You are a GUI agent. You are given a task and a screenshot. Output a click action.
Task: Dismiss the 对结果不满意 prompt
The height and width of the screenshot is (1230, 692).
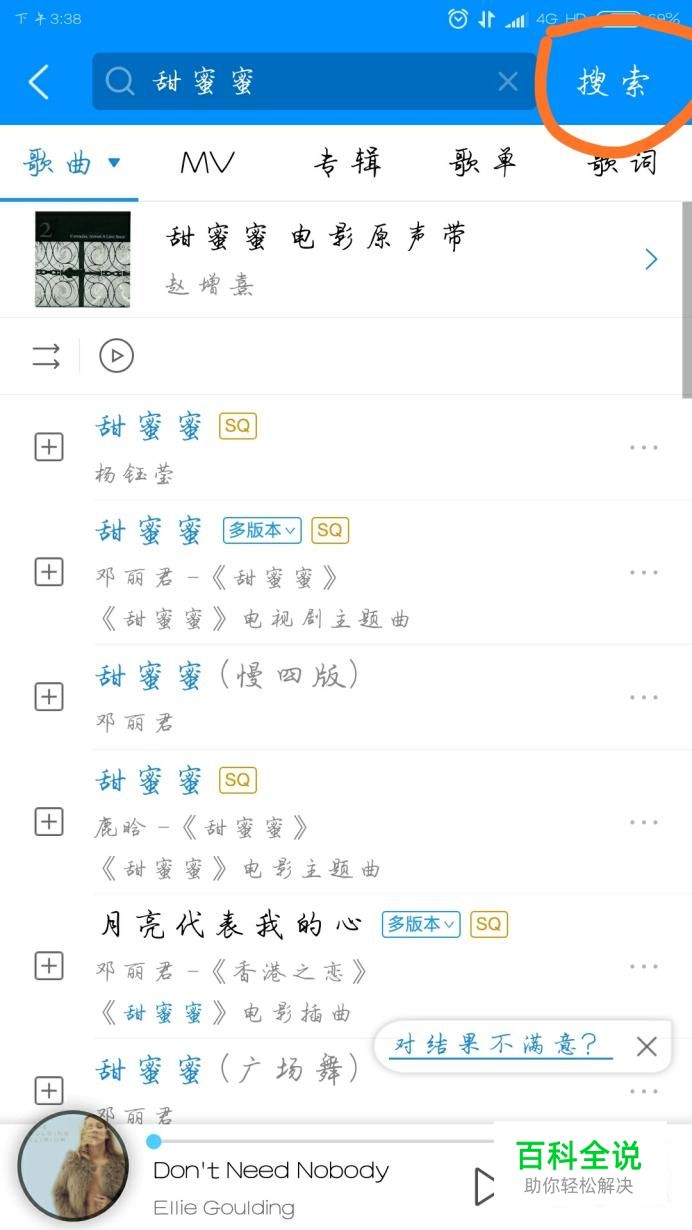click(646, 1047)
